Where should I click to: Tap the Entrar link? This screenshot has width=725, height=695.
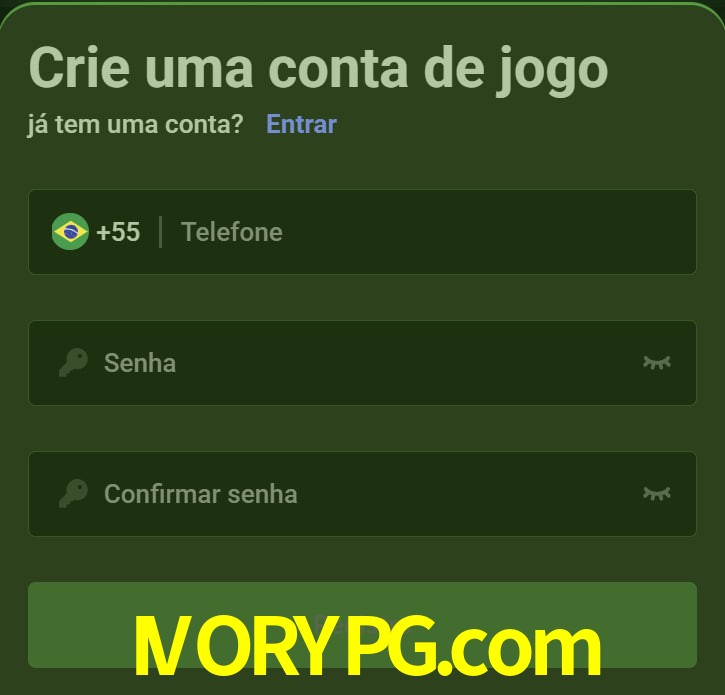tap(301, 124)
